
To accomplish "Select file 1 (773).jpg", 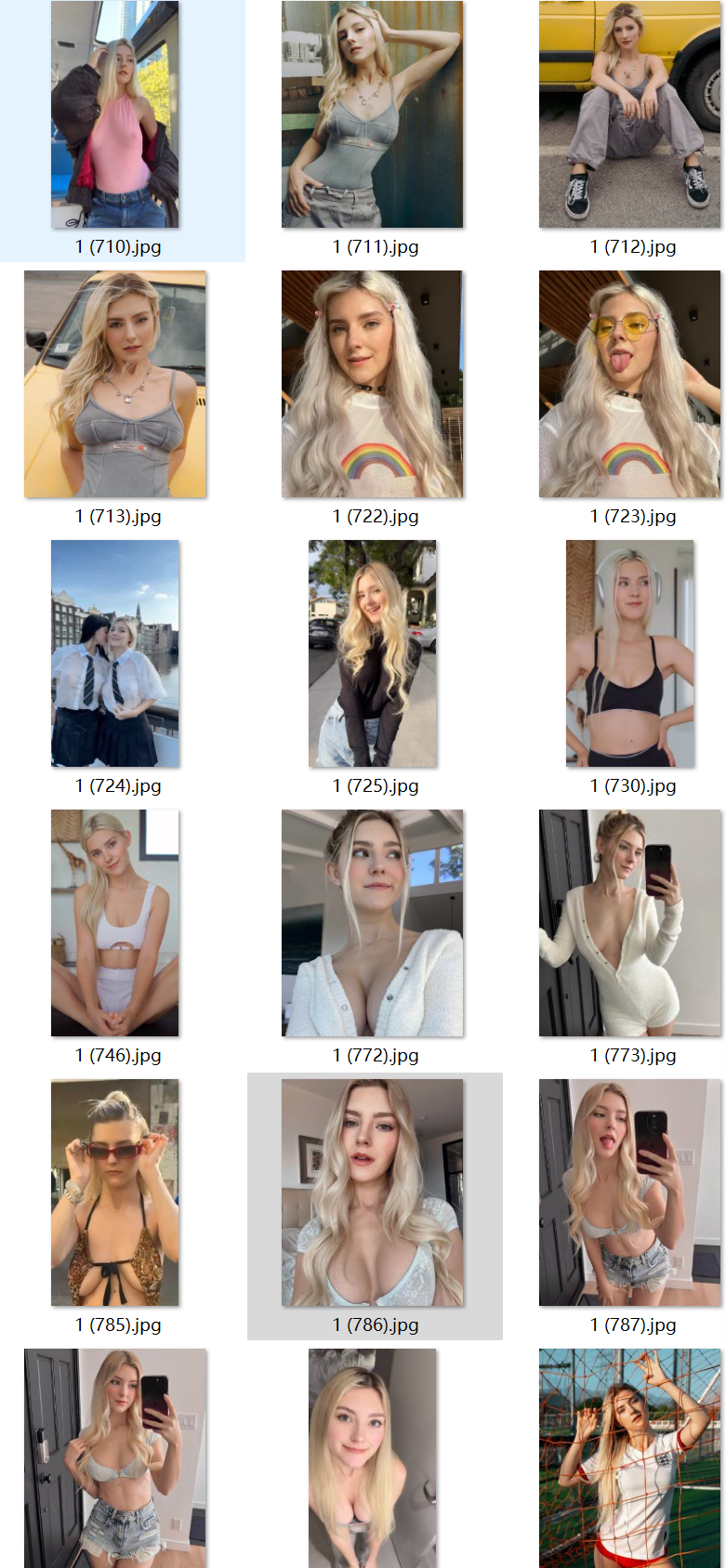I will tap(629, 923).
